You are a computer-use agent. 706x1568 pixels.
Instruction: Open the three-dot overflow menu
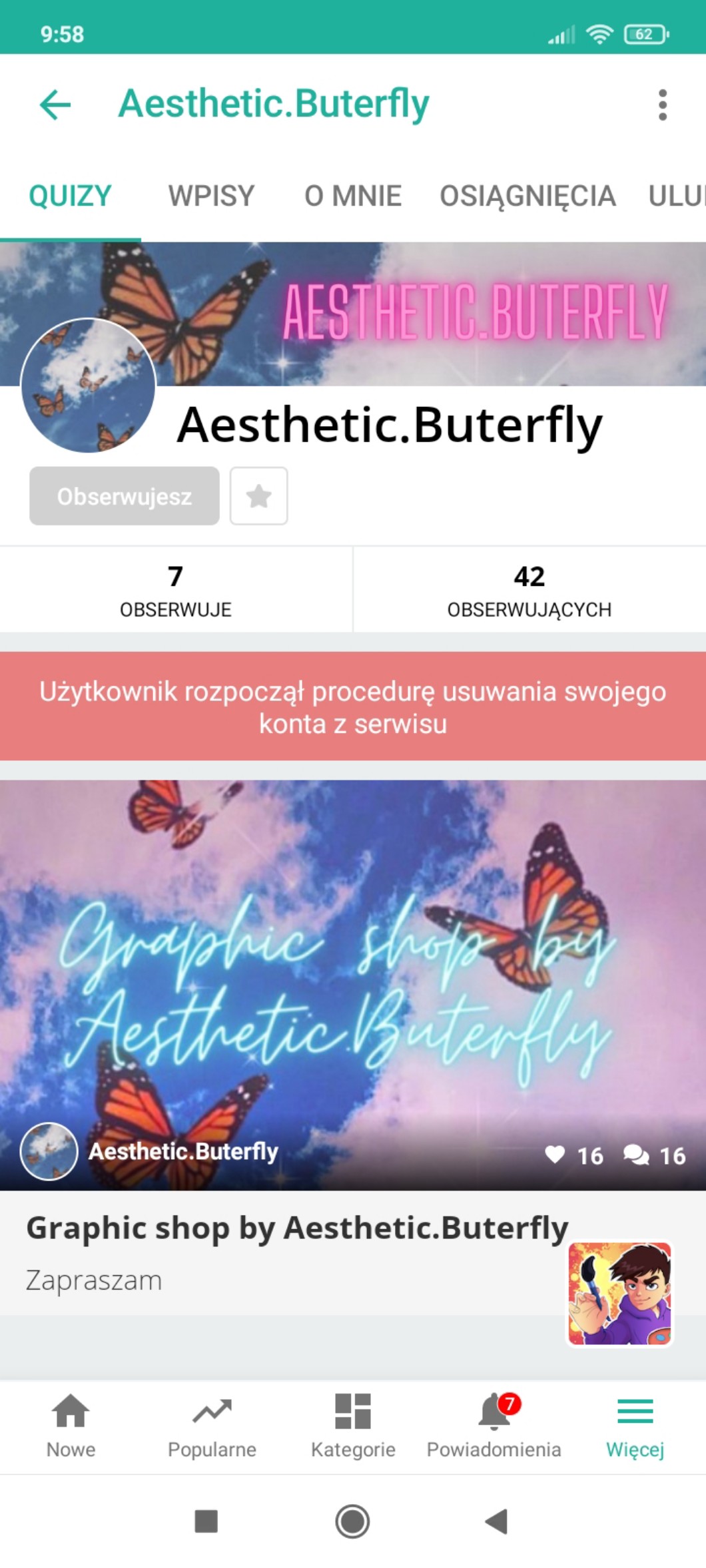click(x=661, y=105)
